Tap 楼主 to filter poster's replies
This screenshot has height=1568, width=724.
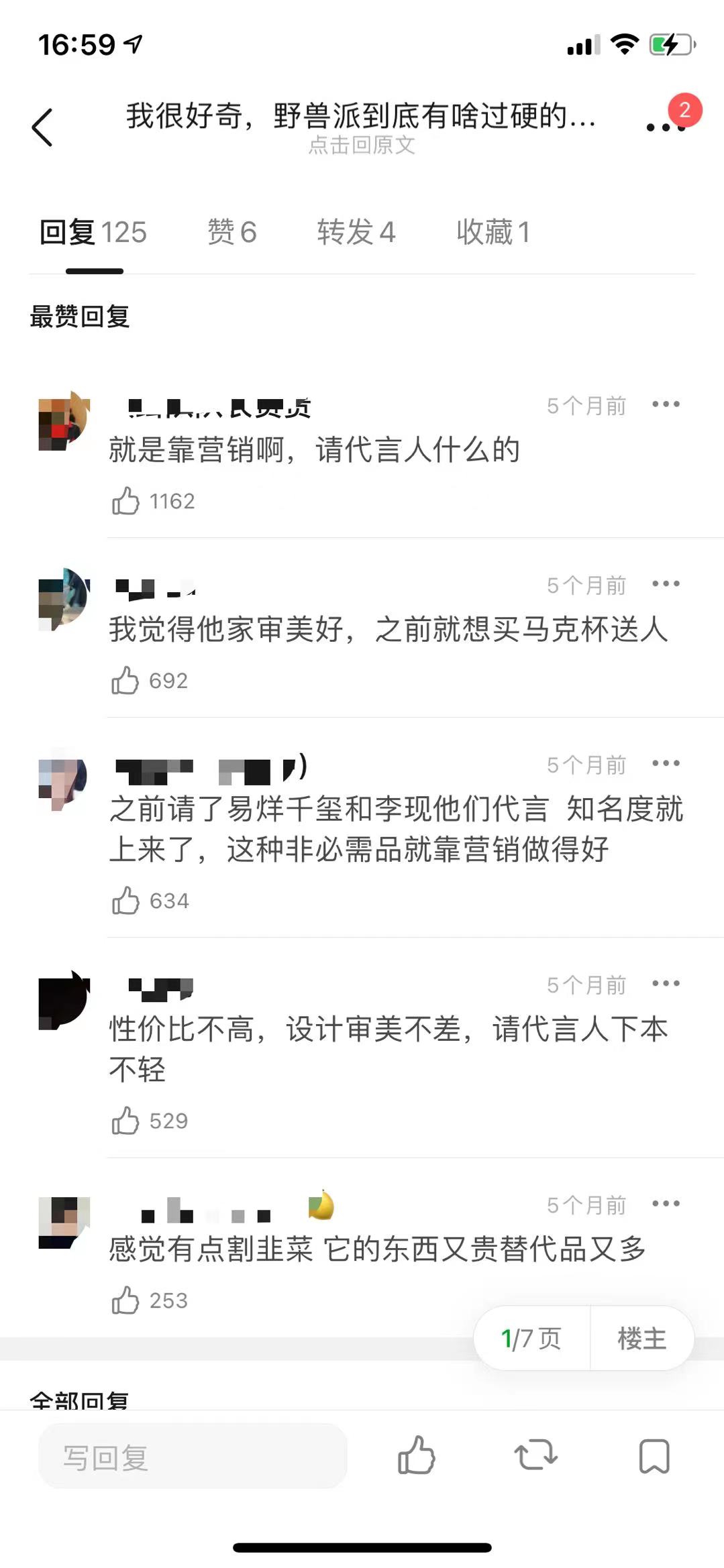pos(641,1339)
